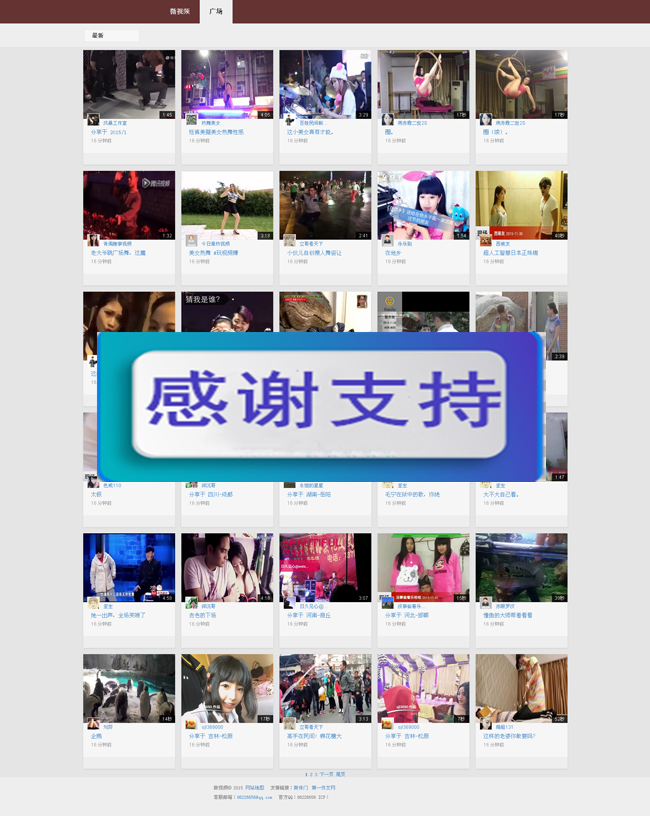Play the video 超人工智慧日本正妹機
Image resolution: width=650 pixels, height=816 pixels.
(x=521, y=205)
